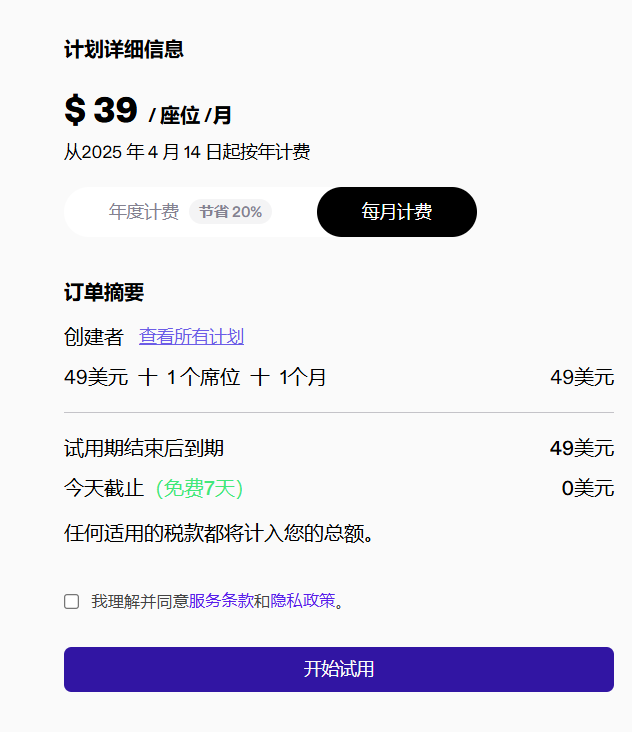Screen dimensions: 632x732
Task: Open 查看所有计划 link
Action: 191,337
